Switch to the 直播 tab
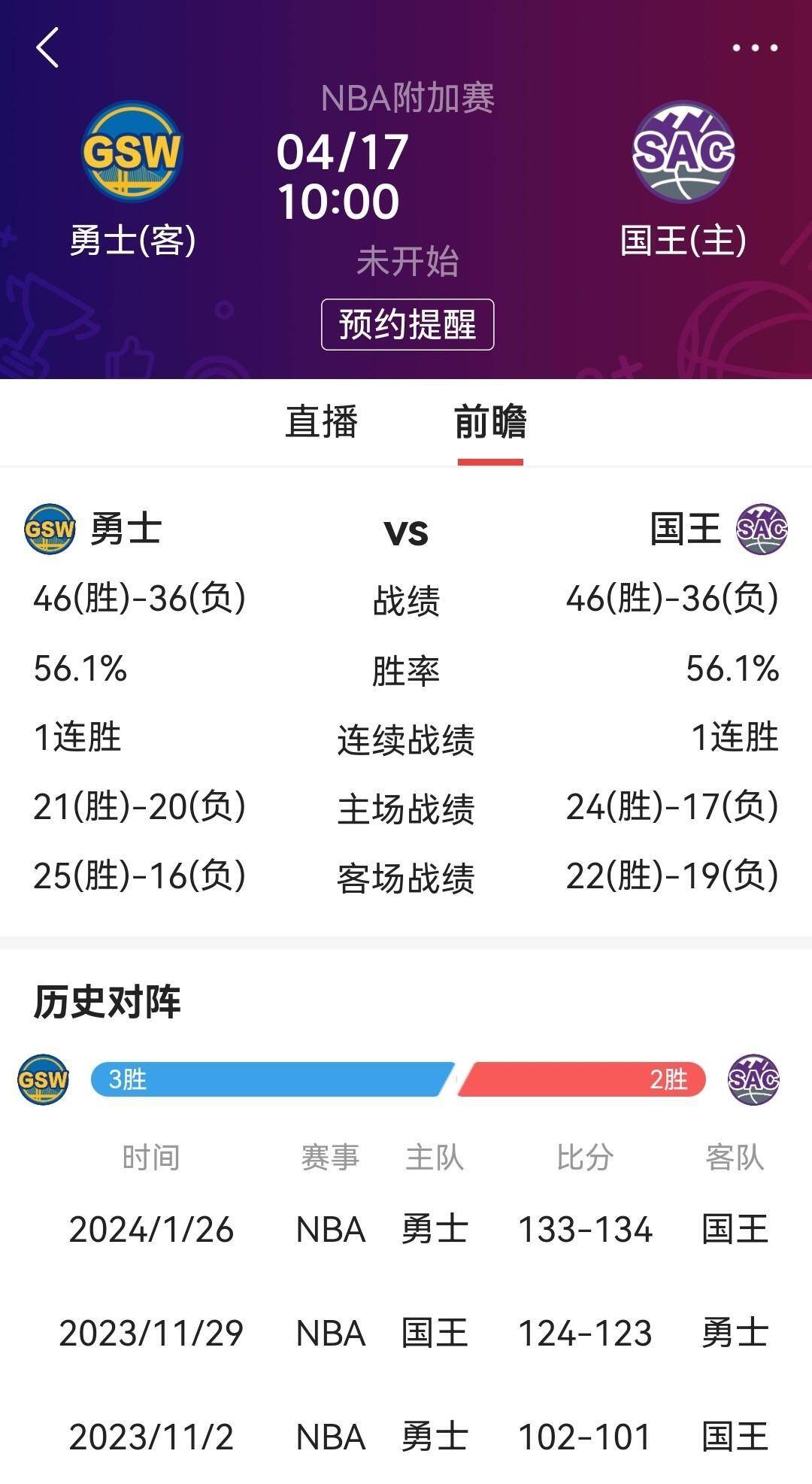The height and width of the screenshot is (1484, 812). [x=321, y=421]
